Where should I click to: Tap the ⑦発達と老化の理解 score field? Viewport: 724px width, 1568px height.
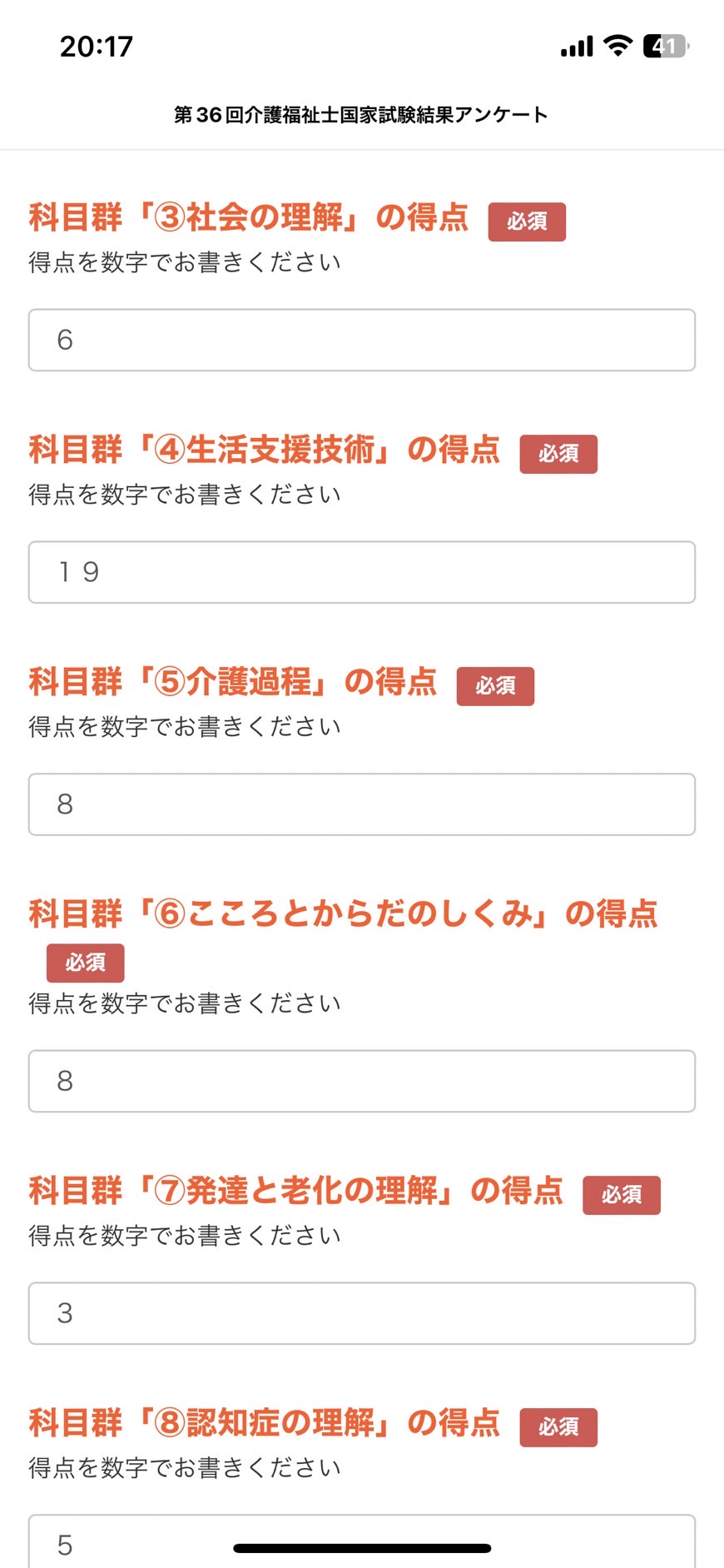(362, 1313)
